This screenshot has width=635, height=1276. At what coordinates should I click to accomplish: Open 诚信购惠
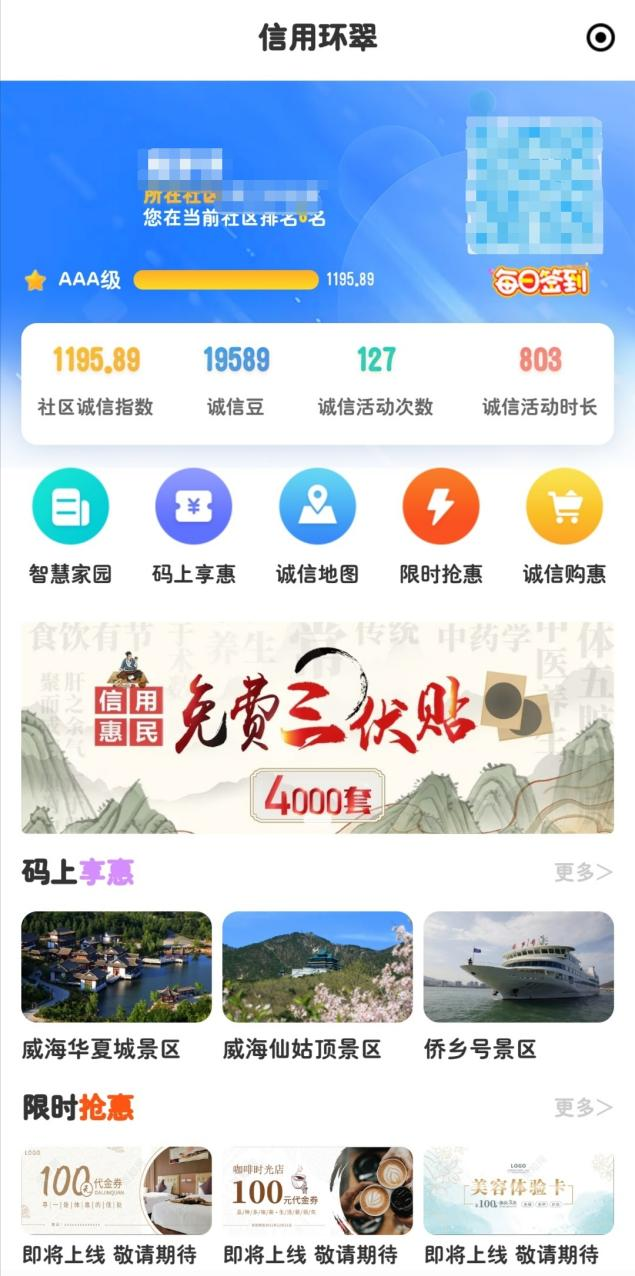point(564,506)
